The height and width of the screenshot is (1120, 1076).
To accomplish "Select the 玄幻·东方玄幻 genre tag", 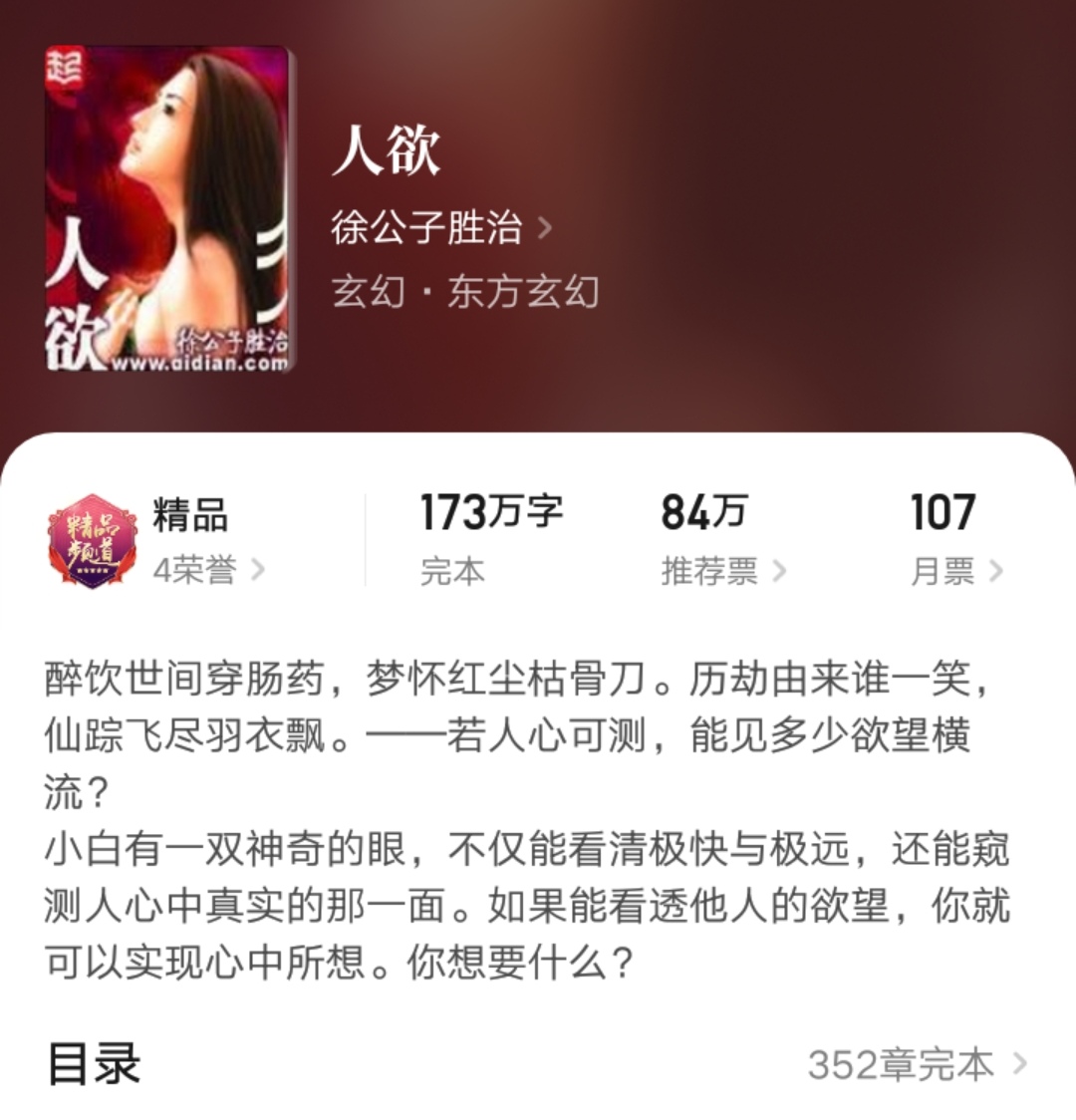I will click(468, 292).
